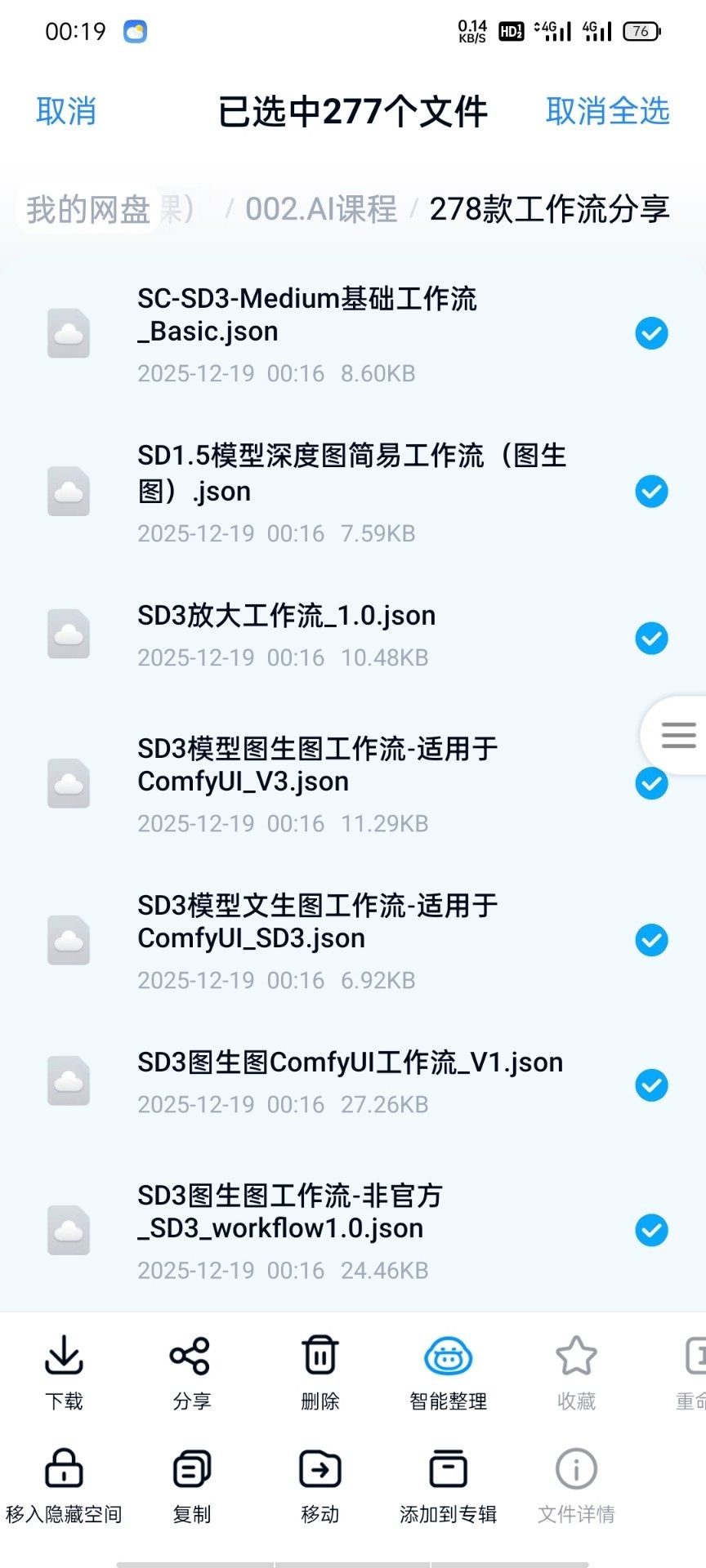Image resolution: width=706 pixels, height=1568 pixels.
Task: Open the floating side menu handle
Action: (678, 735)
